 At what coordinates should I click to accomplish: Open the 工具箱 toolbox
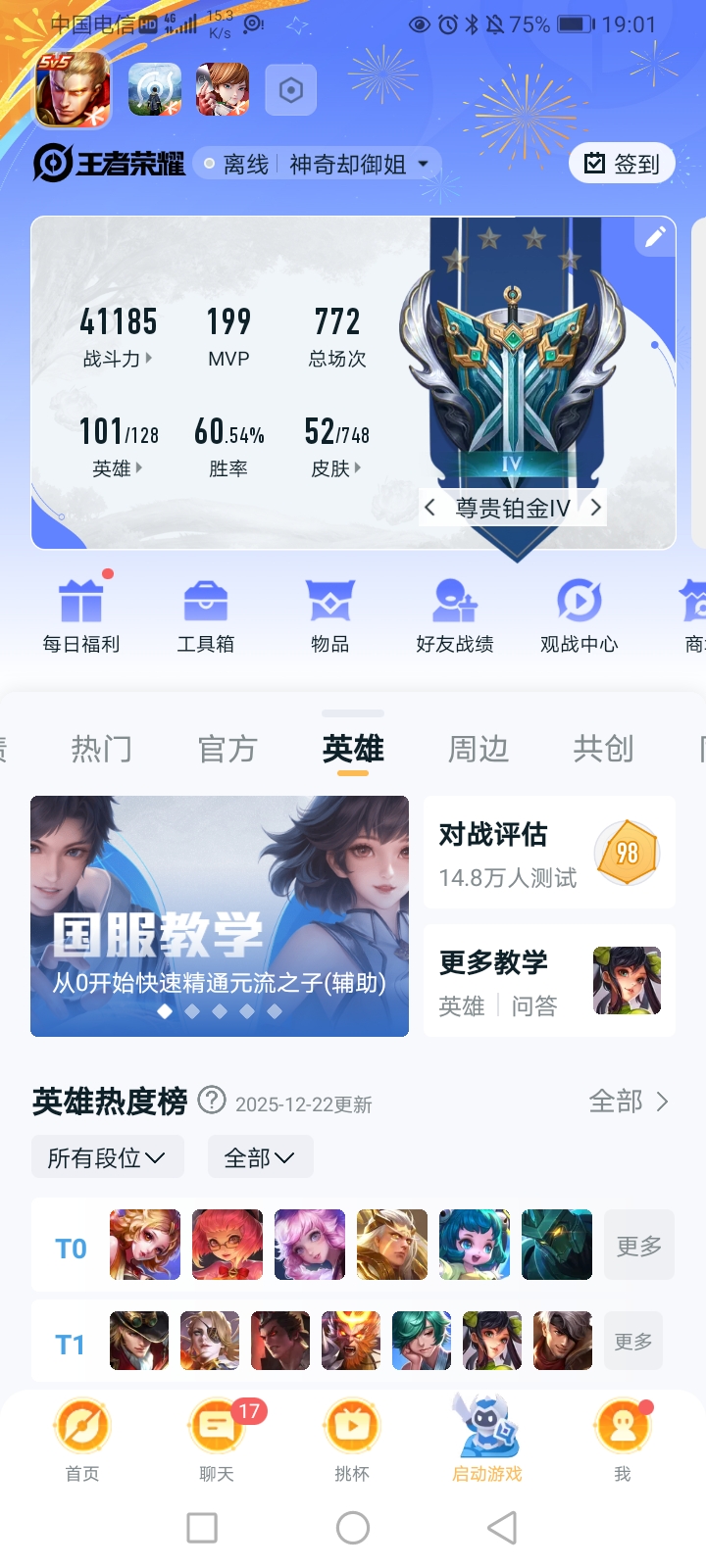206,613
